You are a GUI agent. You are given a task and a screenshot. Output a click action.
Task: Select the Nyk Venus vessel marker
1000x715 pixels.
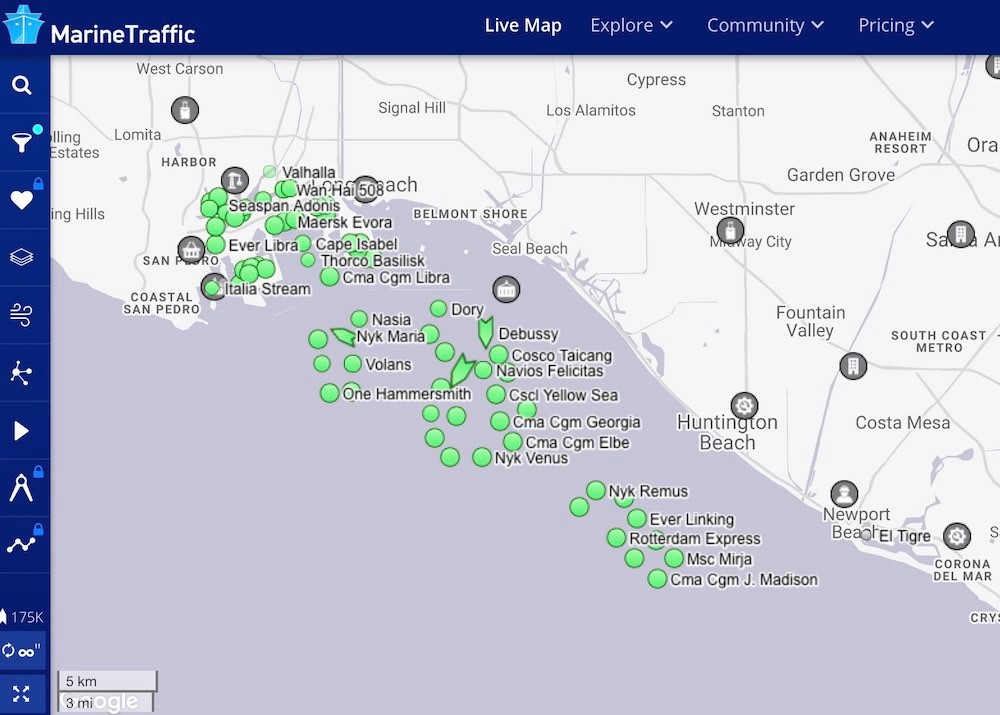tap(482, 457)
